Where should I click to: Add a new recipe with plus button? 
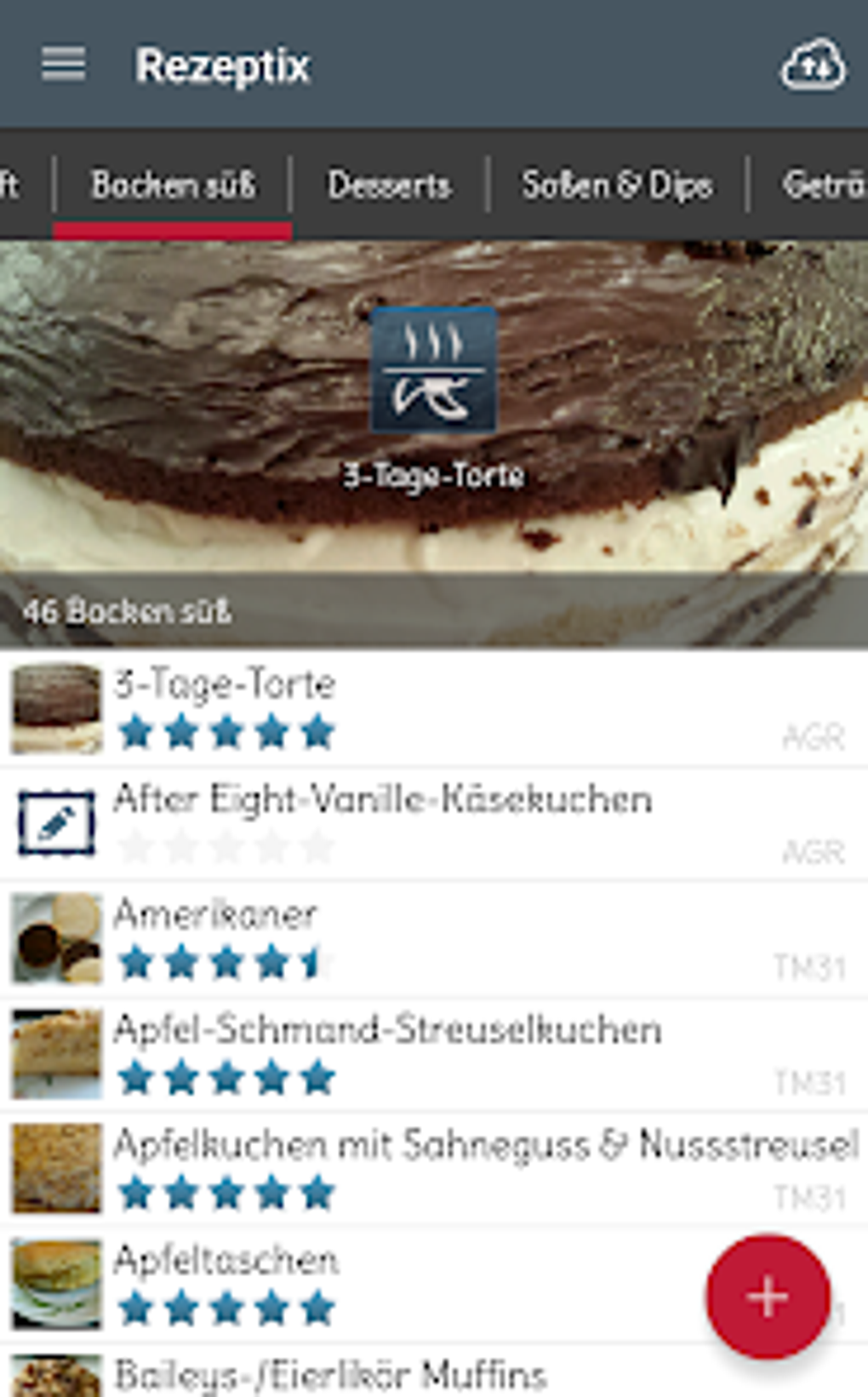(x=768, y=1296)
